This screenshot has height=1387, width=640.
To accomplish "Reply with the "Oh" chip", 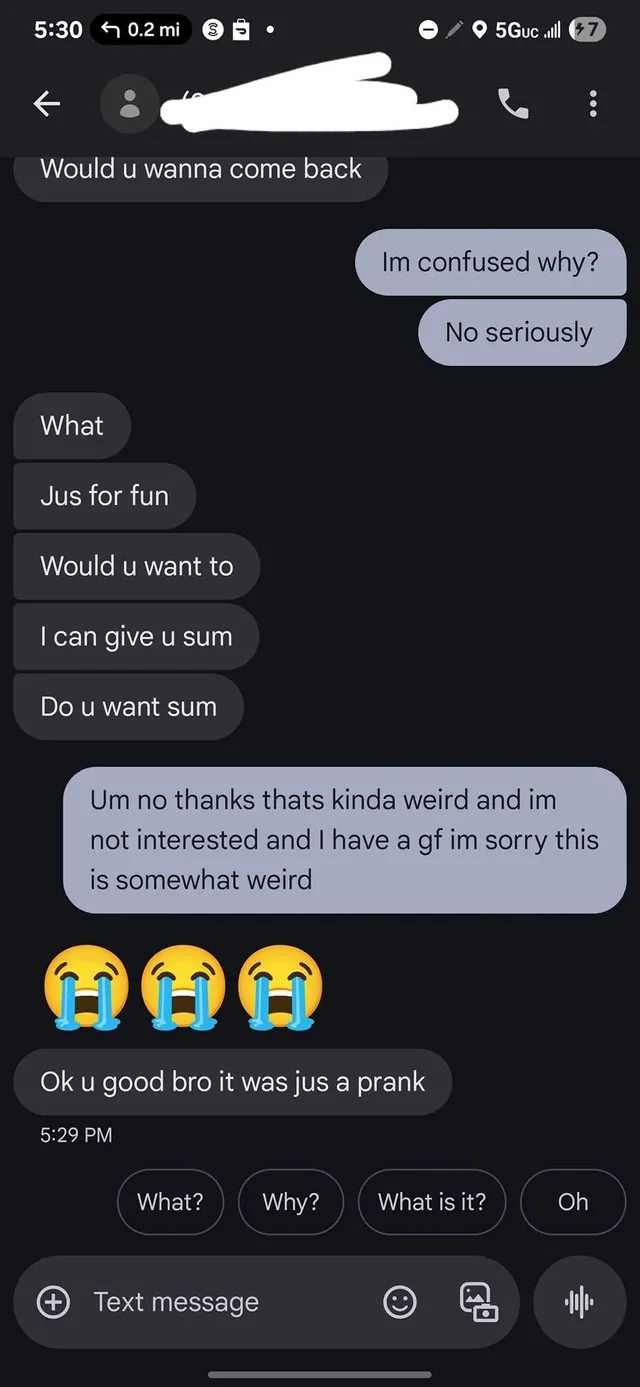I will click(x=573, y=1202).
